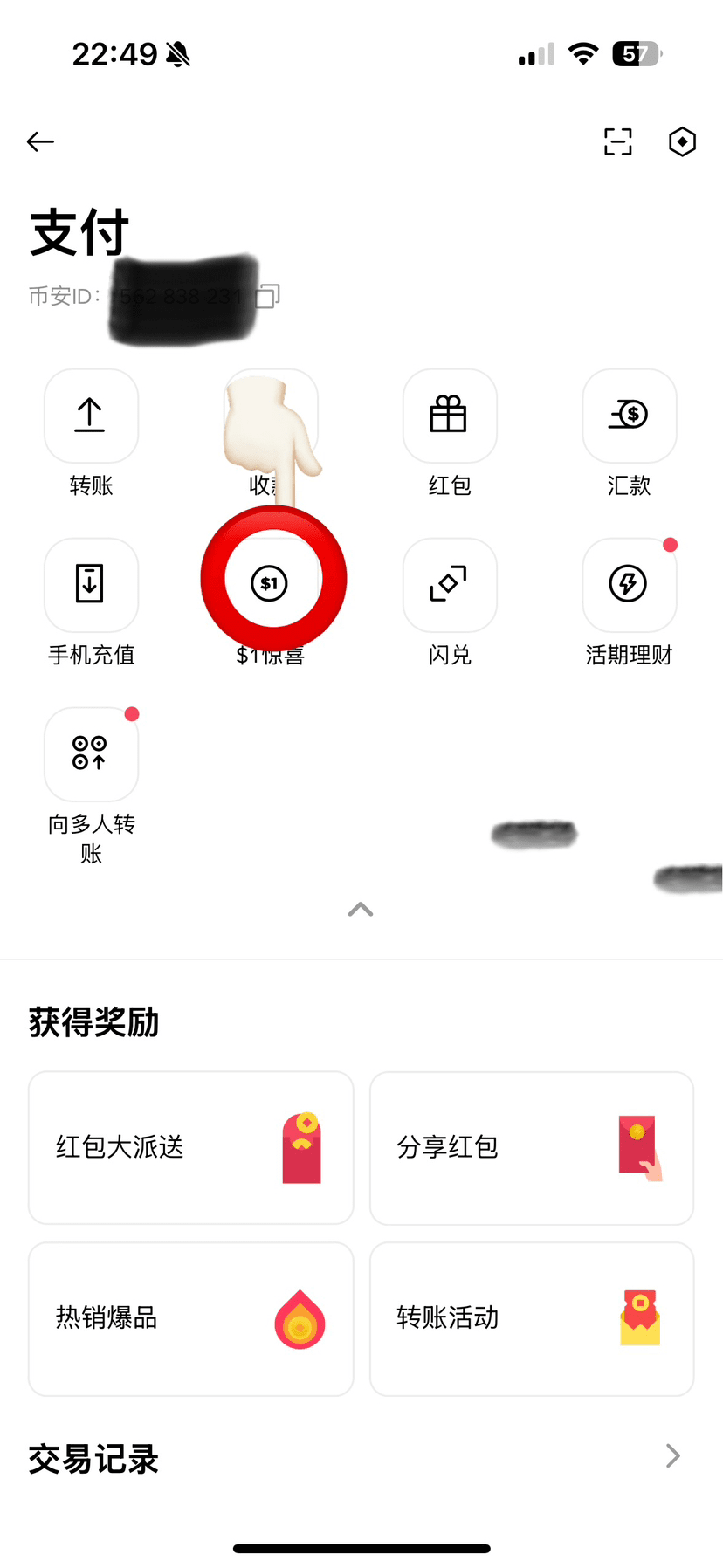Go back using the arrow icon
This screenshot has width=723, height=1568.
40,141
